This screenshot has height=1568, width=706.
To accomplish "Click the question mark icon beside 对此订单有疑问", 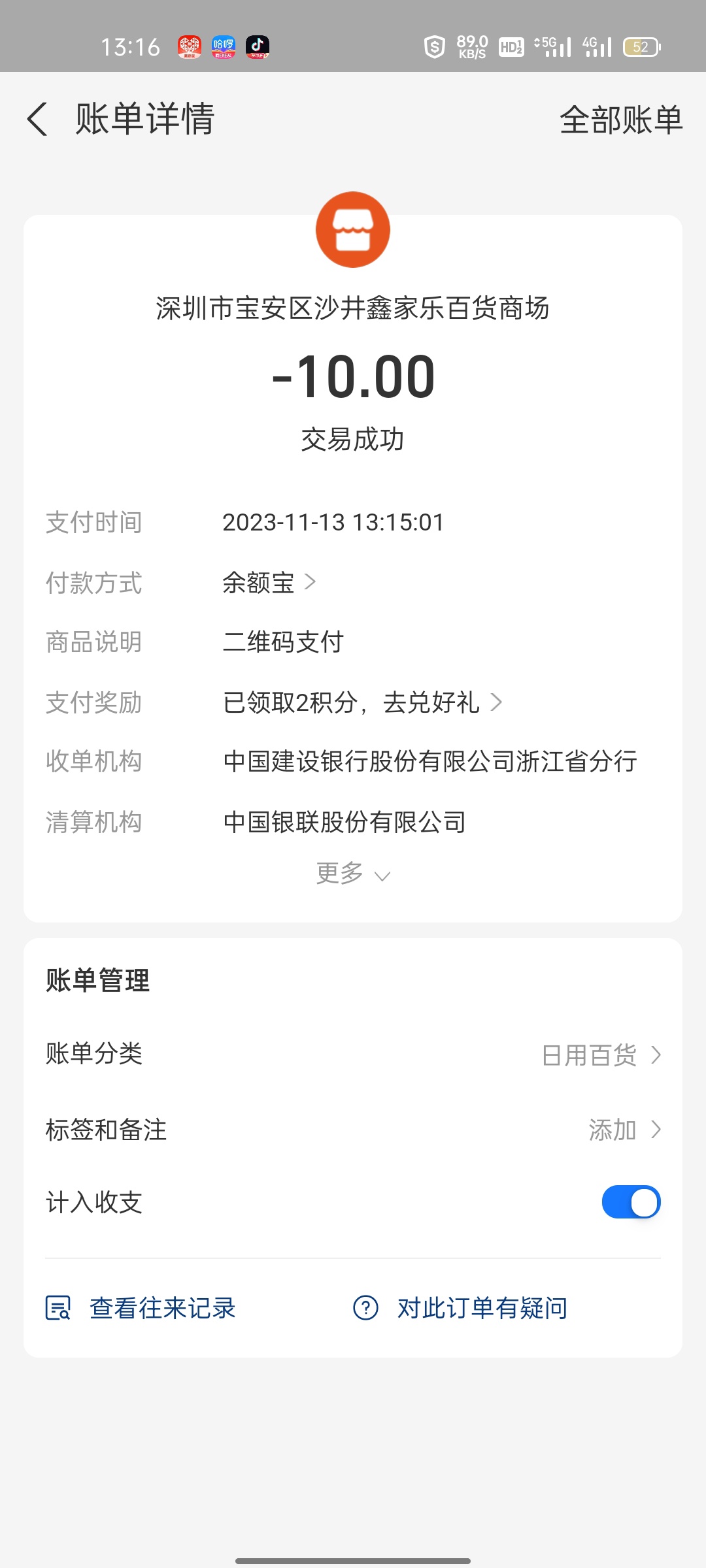I will tap(365, 1307).
